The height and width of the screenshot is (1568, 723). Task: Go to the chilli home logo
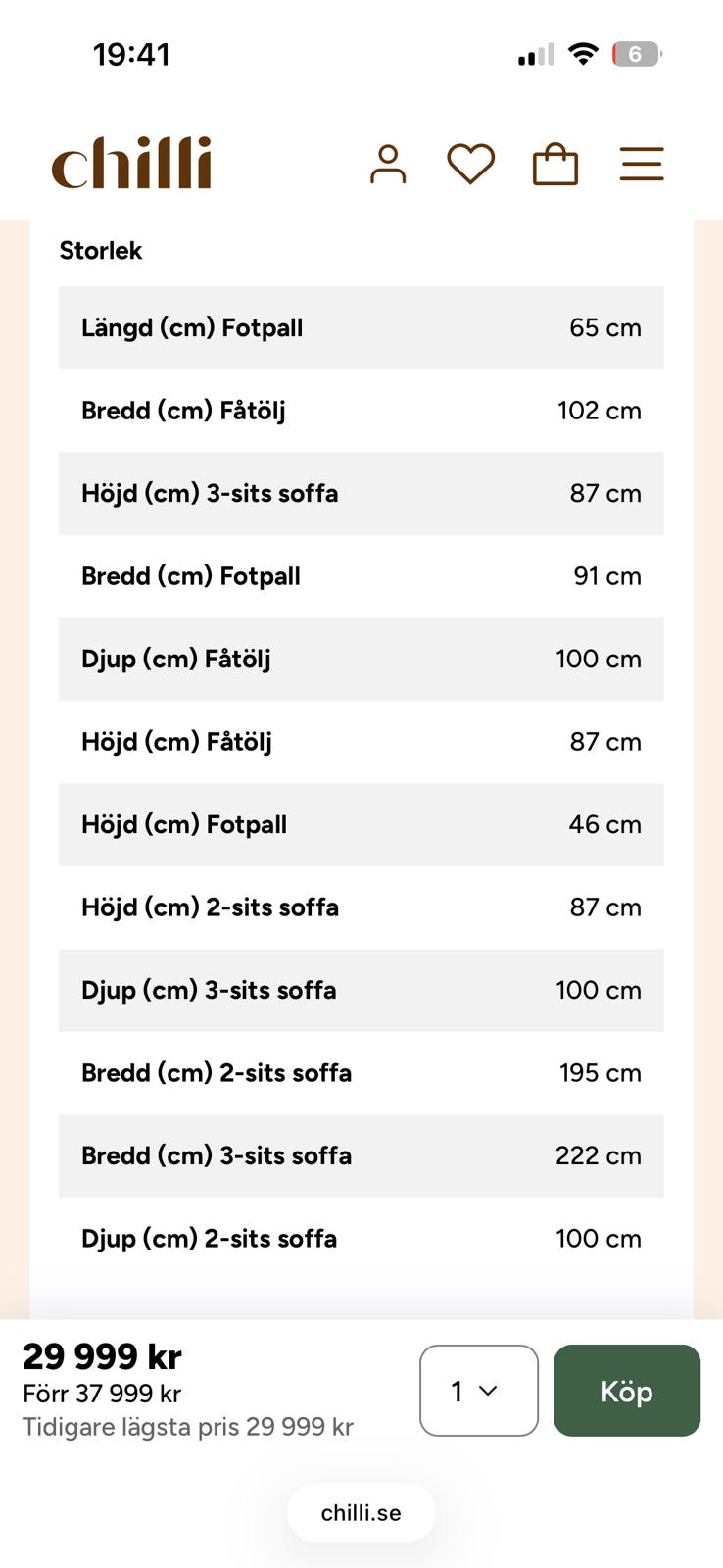[131, 163]
